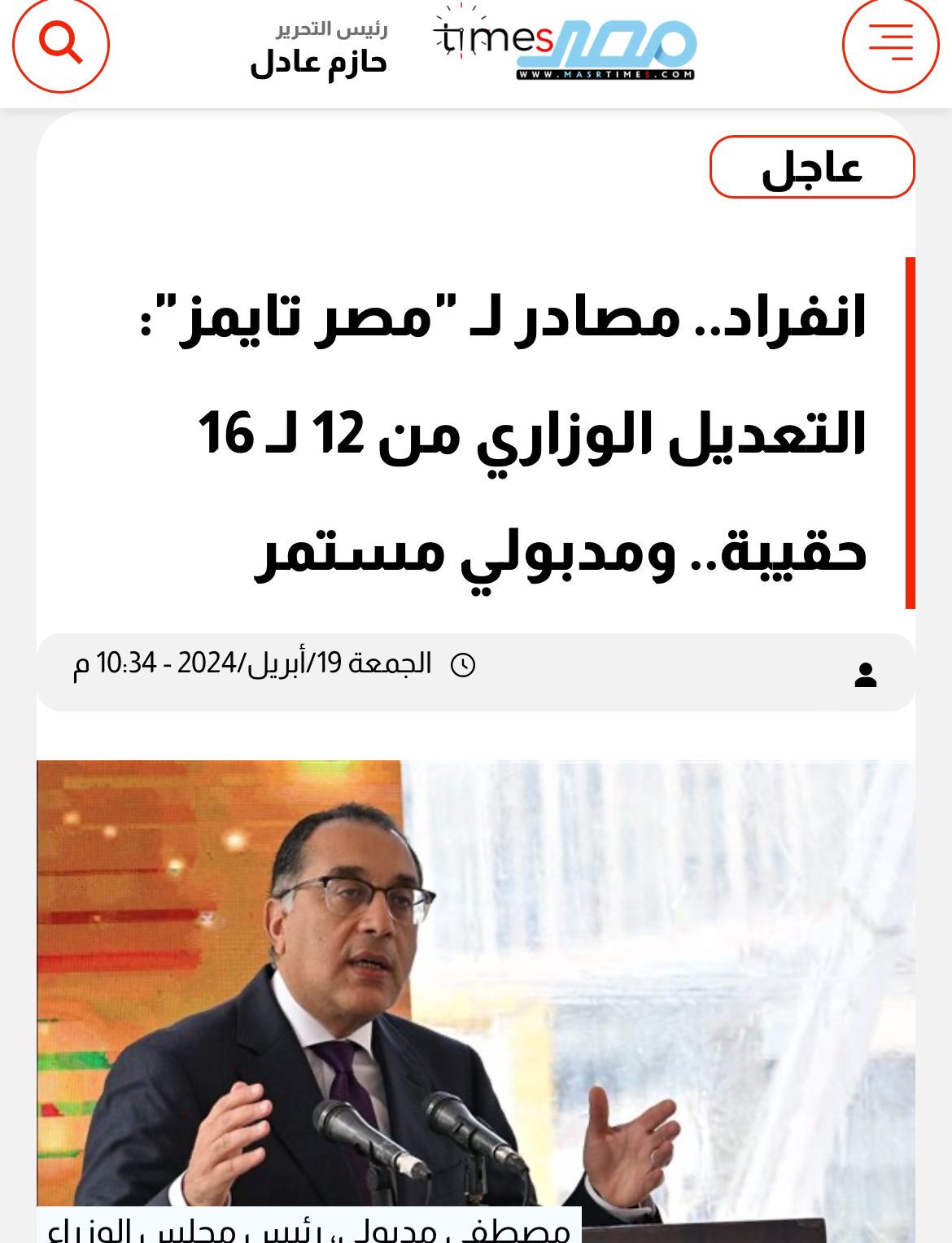Open the search icon
This screenshot has width=952, height=1243.
pos(61,44)
